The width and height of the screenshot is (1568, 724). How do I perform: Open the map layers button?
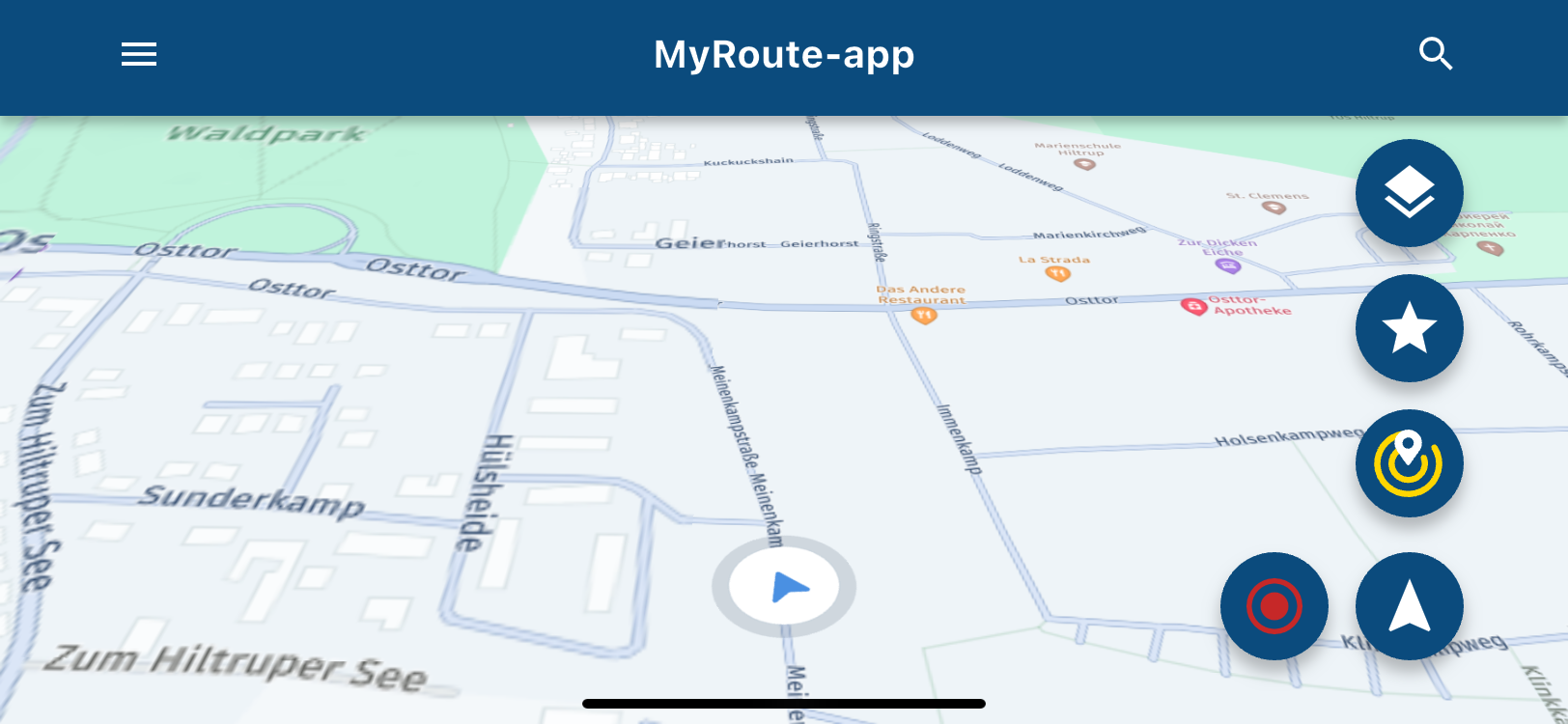coord(1409,193)
